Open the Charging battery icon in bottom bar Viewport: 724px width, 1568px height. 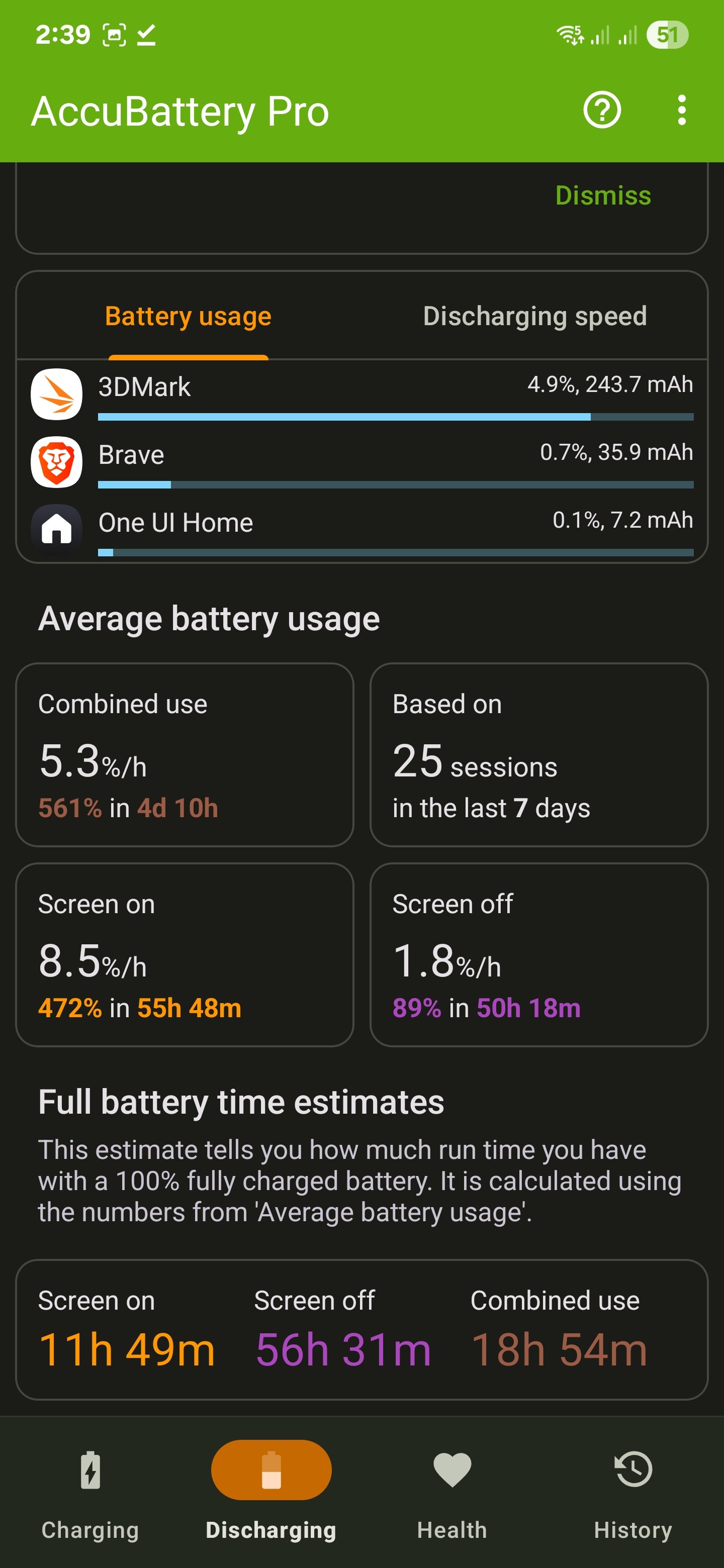click(90, 1469)
